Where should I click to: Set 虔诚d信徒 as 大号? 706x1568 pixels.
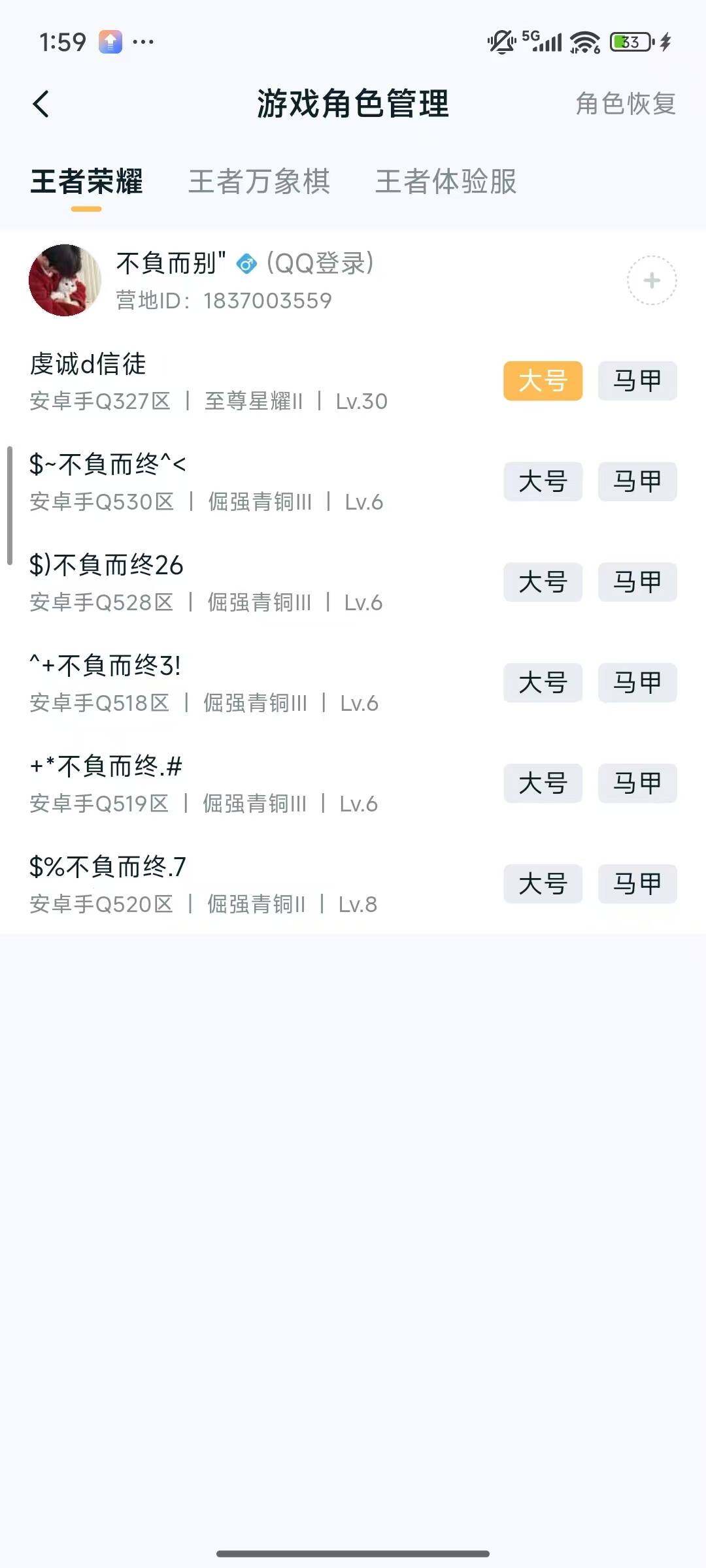543,382
